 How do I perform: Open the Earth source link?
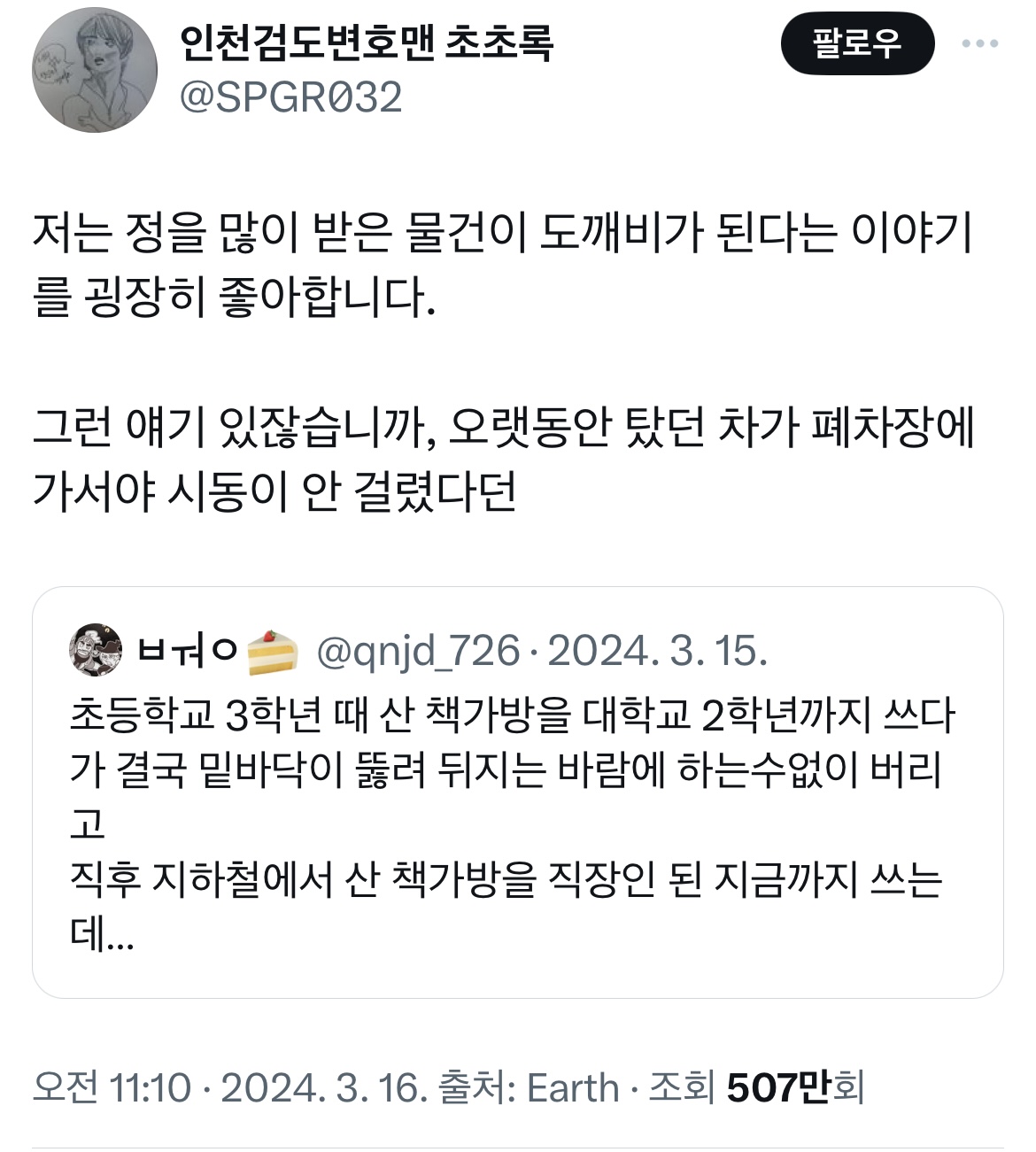point(573,1087)
